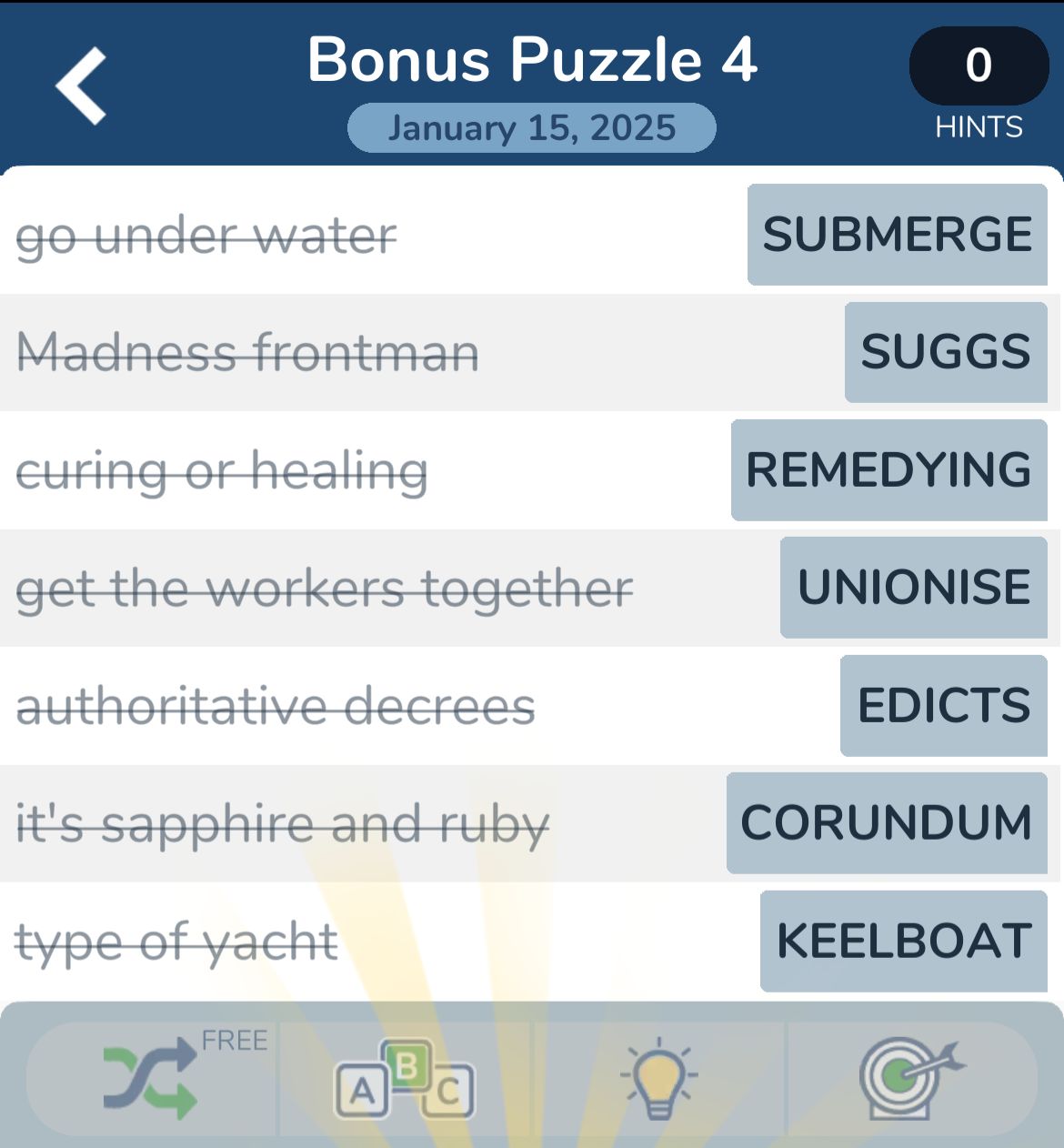Choose the KEELBOAT answer tile
Screen dimensions: 1064x1148
[903, 941]
